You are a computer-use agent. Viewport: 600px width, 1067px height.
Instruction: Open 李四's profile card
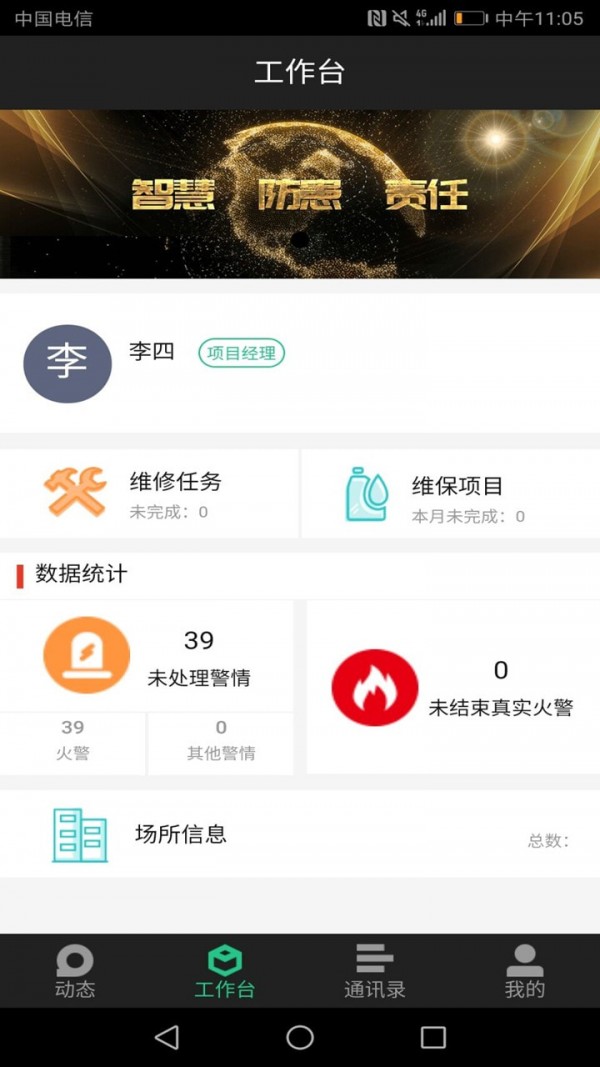[x=300, y=363]
